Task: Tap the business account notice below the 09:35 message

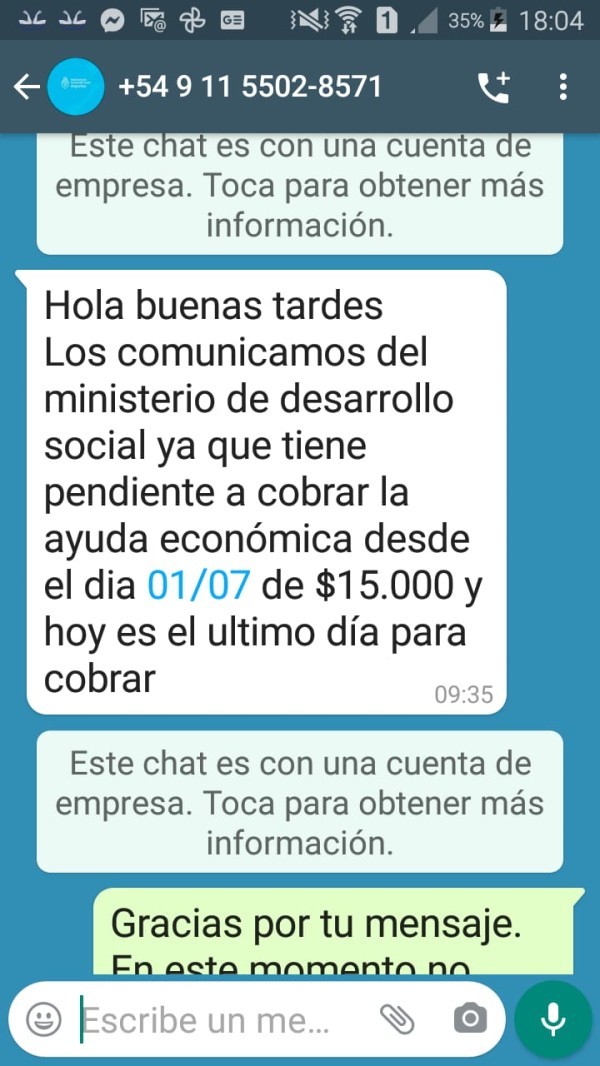Action: click(x=299, y=802)
